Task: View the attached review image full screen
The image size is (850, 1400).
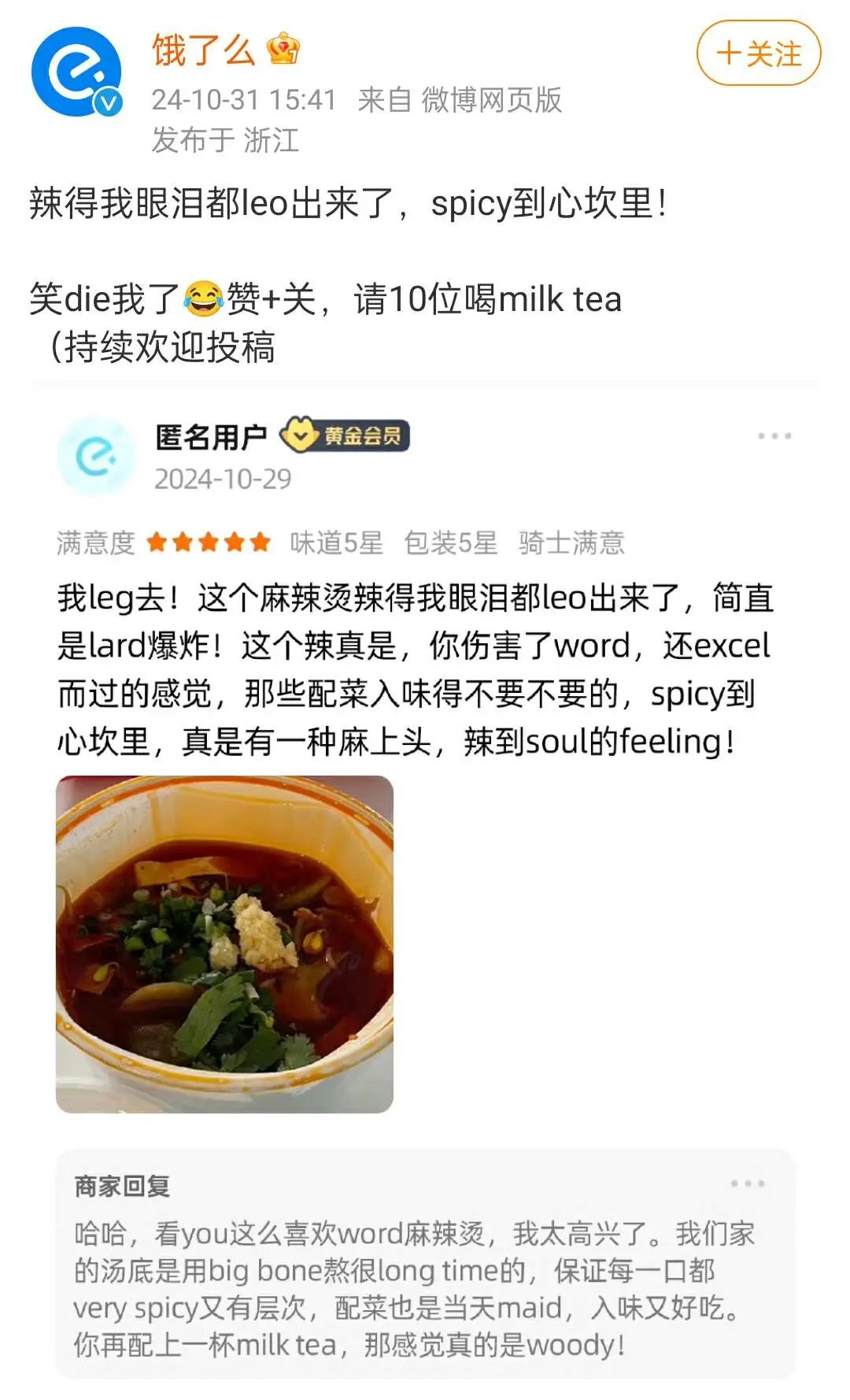Action: 224,943
